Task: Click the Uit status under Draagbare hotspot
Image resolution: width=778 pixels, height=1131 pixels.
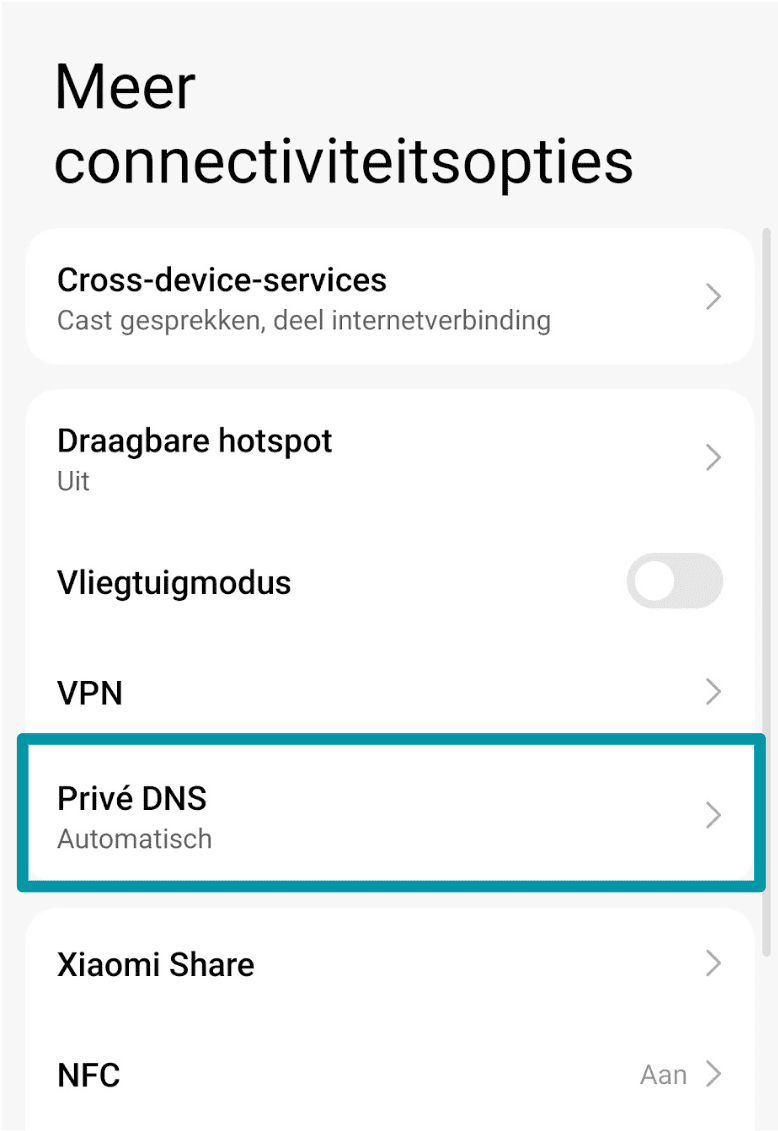Action: coord(72,481)
